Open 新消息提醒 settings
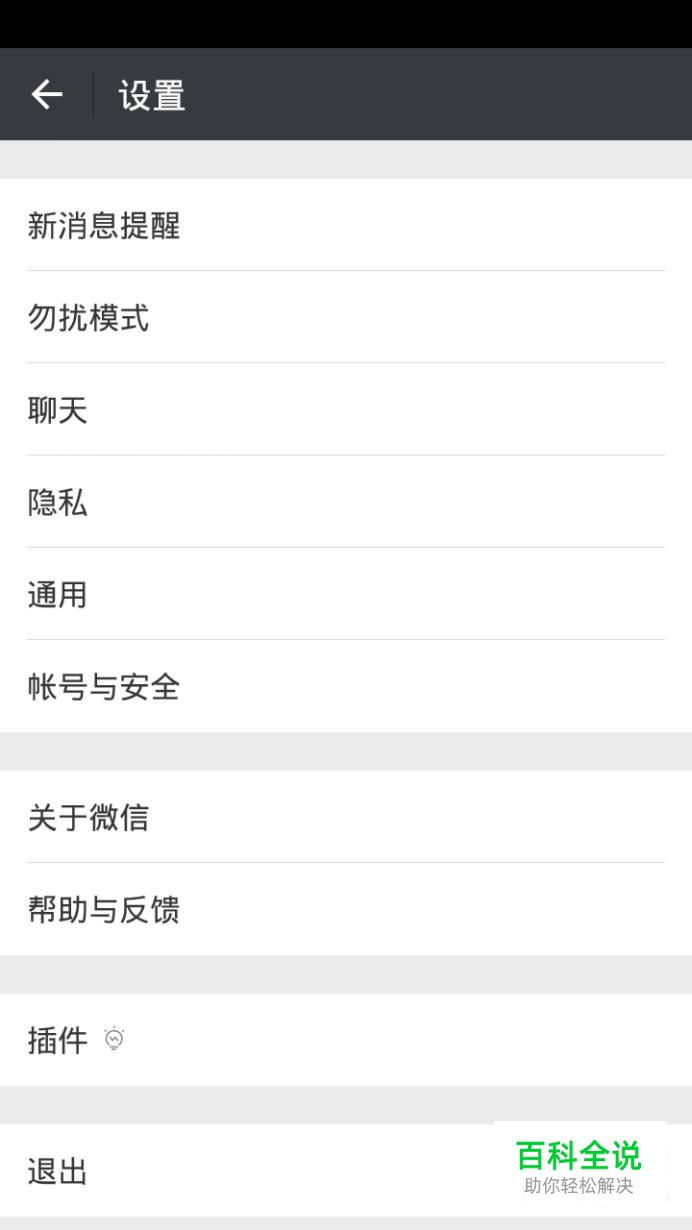692x1230 pixels. click(x=346, y=225)
